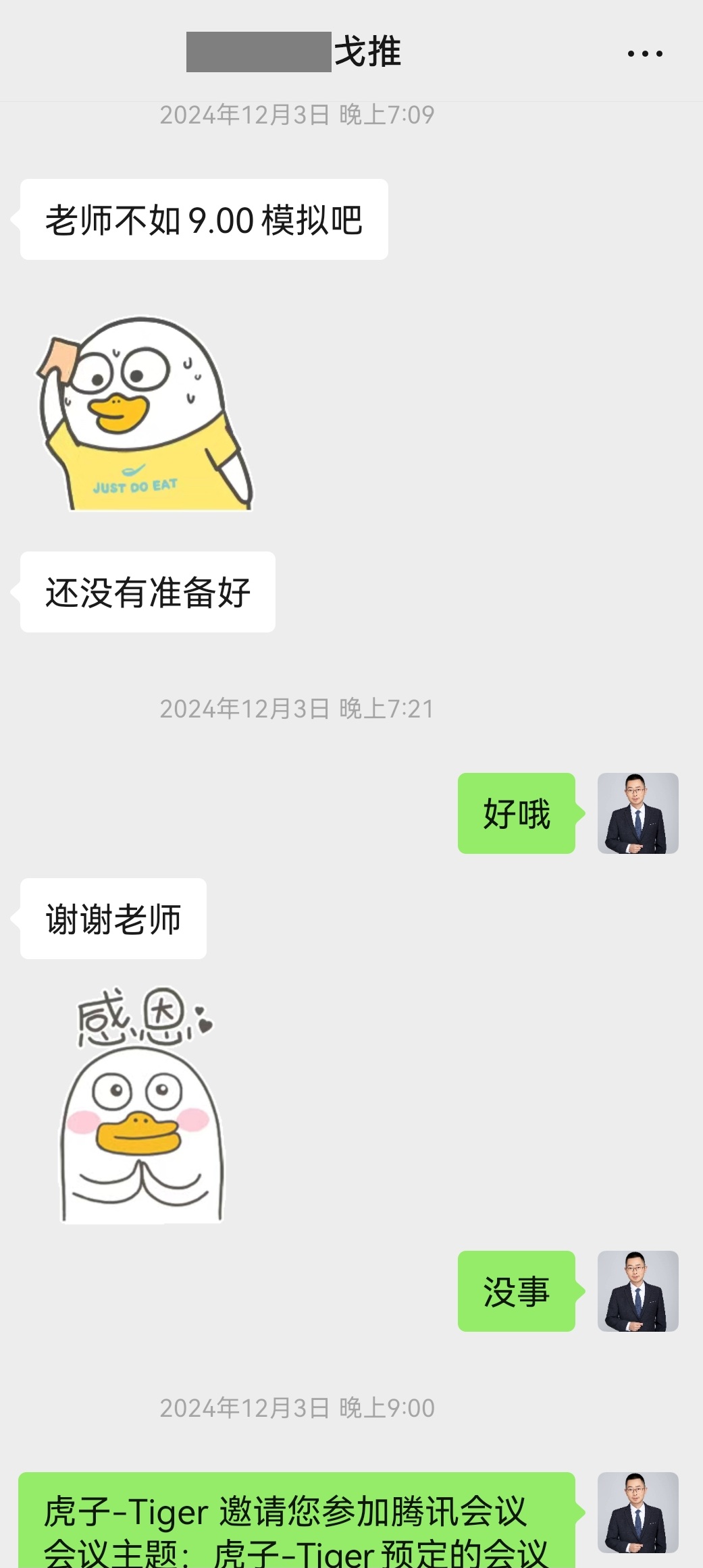The width and height of the screenshot is (703, 1568).
Task: View the "感恩" duck sticker
Action: (x=142, y=1106)
